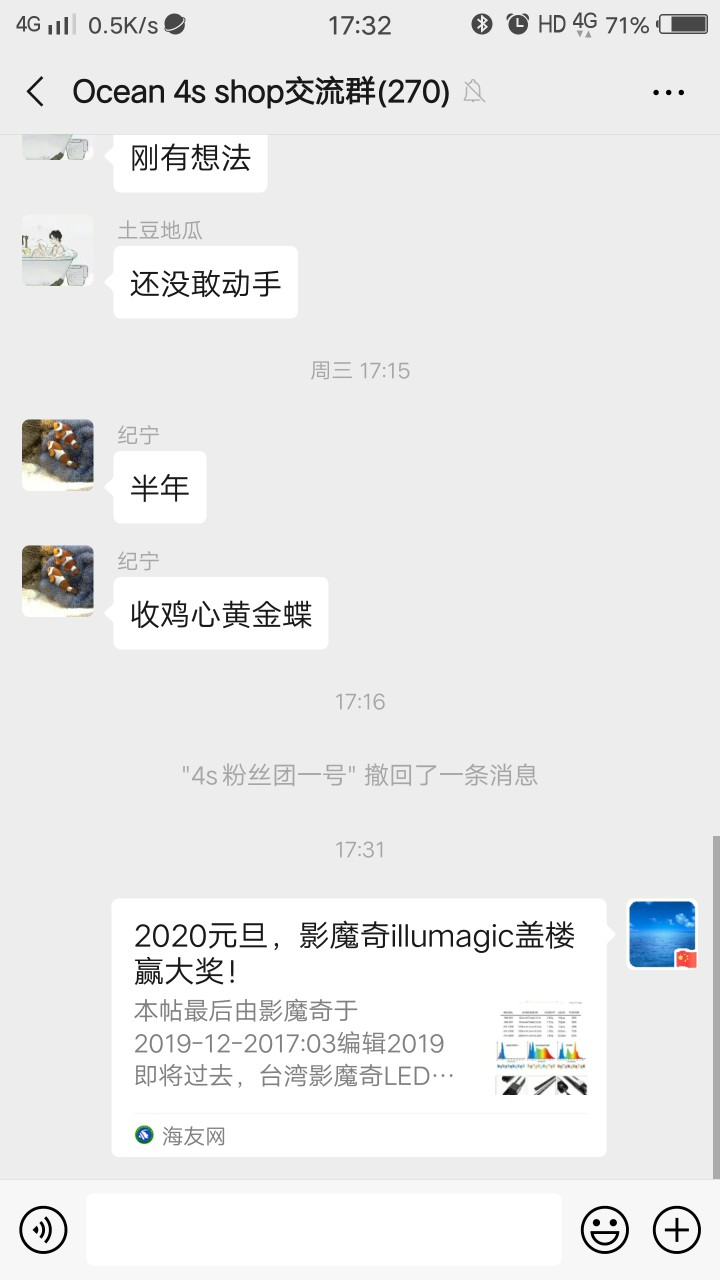Switch to voice message input

pyautogui.click(x=43, y=1229)
